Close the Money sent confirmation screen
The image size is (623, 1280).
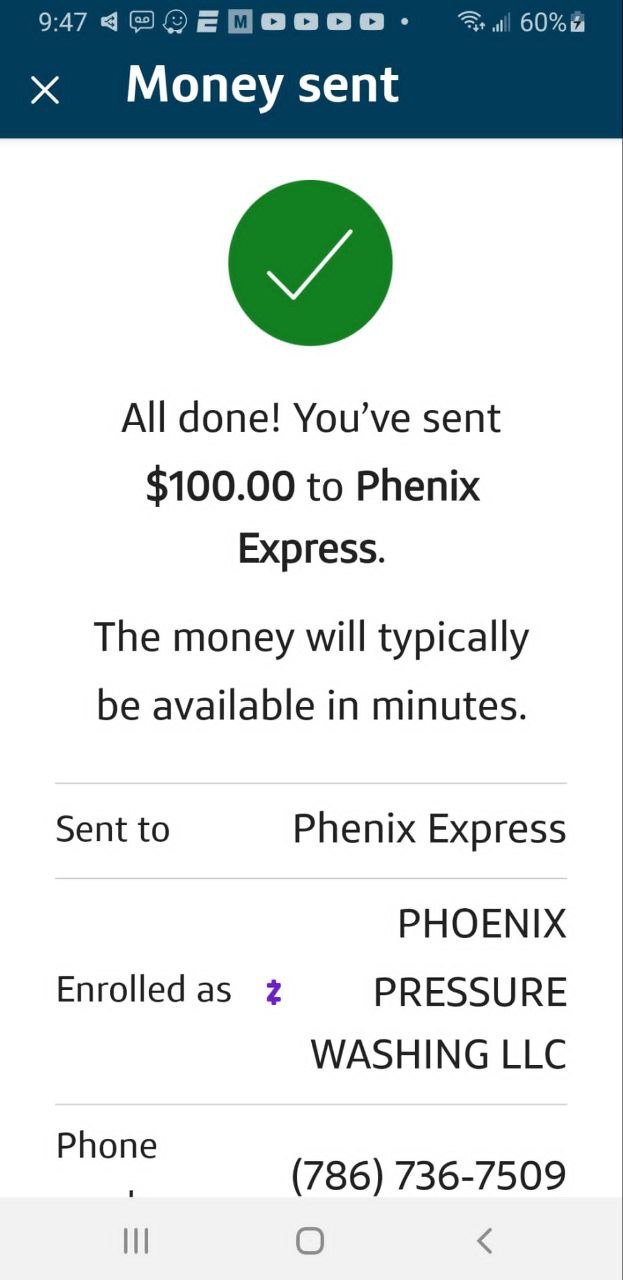tap(45, 90)
